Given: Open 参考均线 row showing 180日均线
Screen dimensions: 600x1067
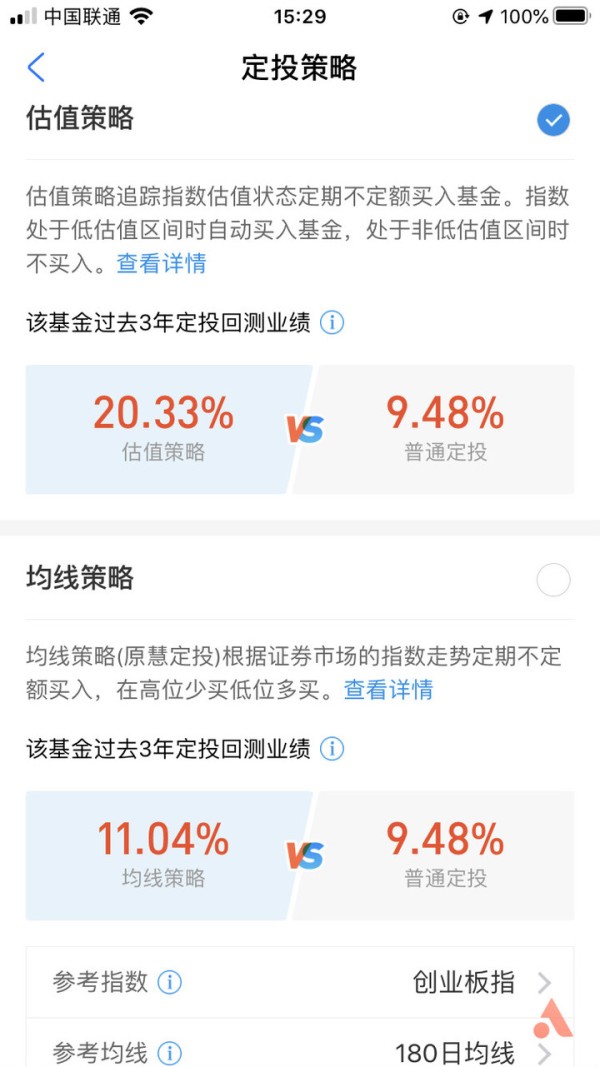Looking at the screenshot, I should 300,1047.
